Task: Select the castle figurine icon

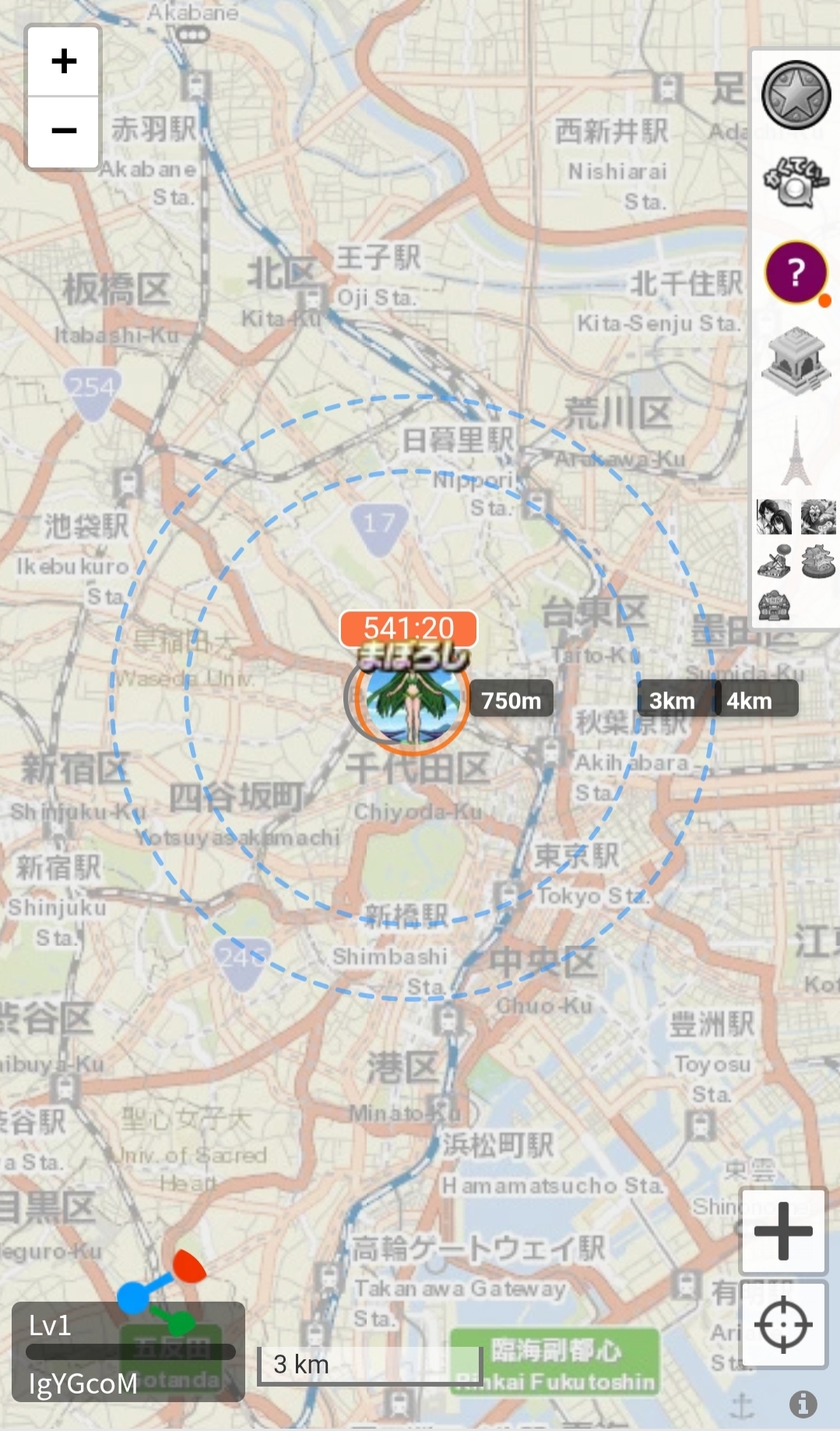Action: coord(818,561)
